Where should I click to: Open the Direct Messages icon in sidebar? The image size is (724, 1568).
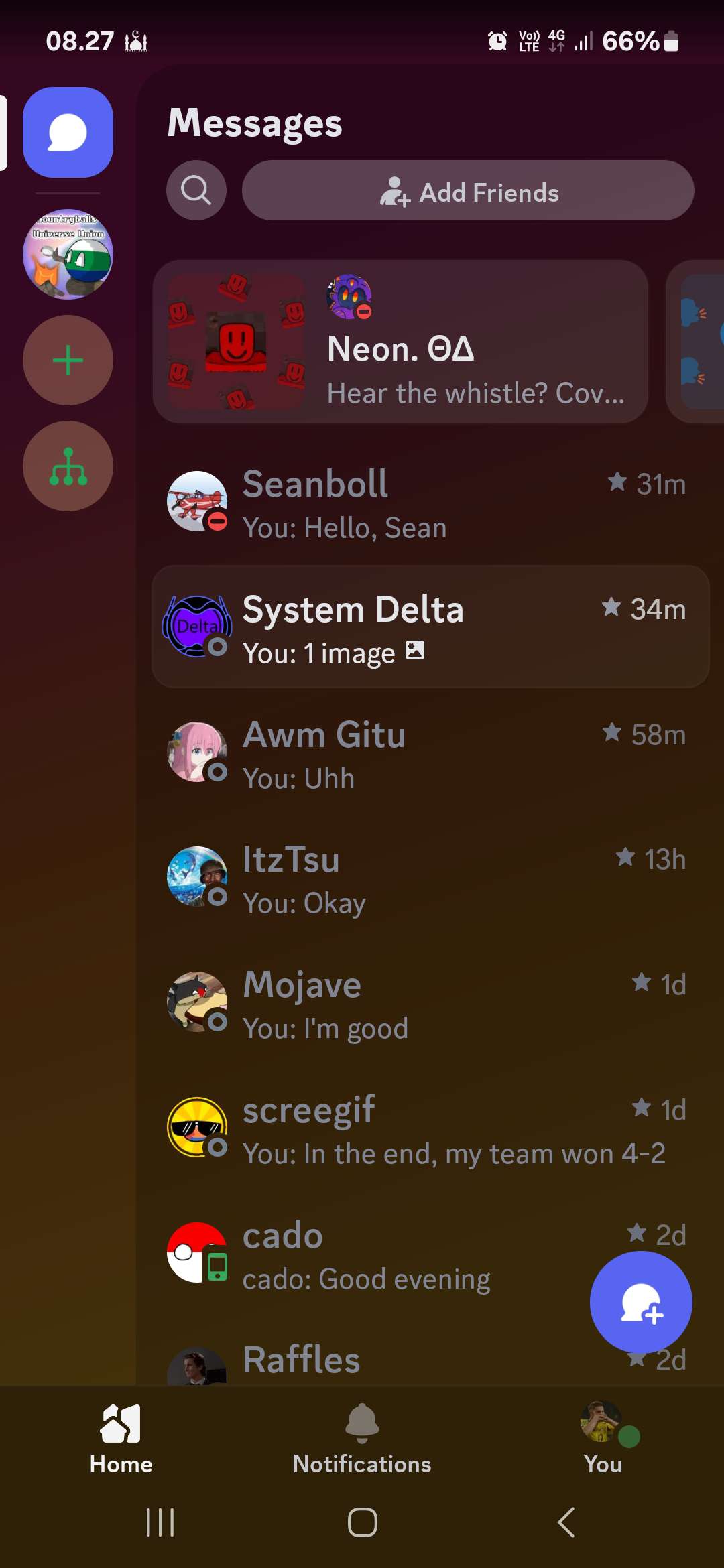tap(68, 133)
